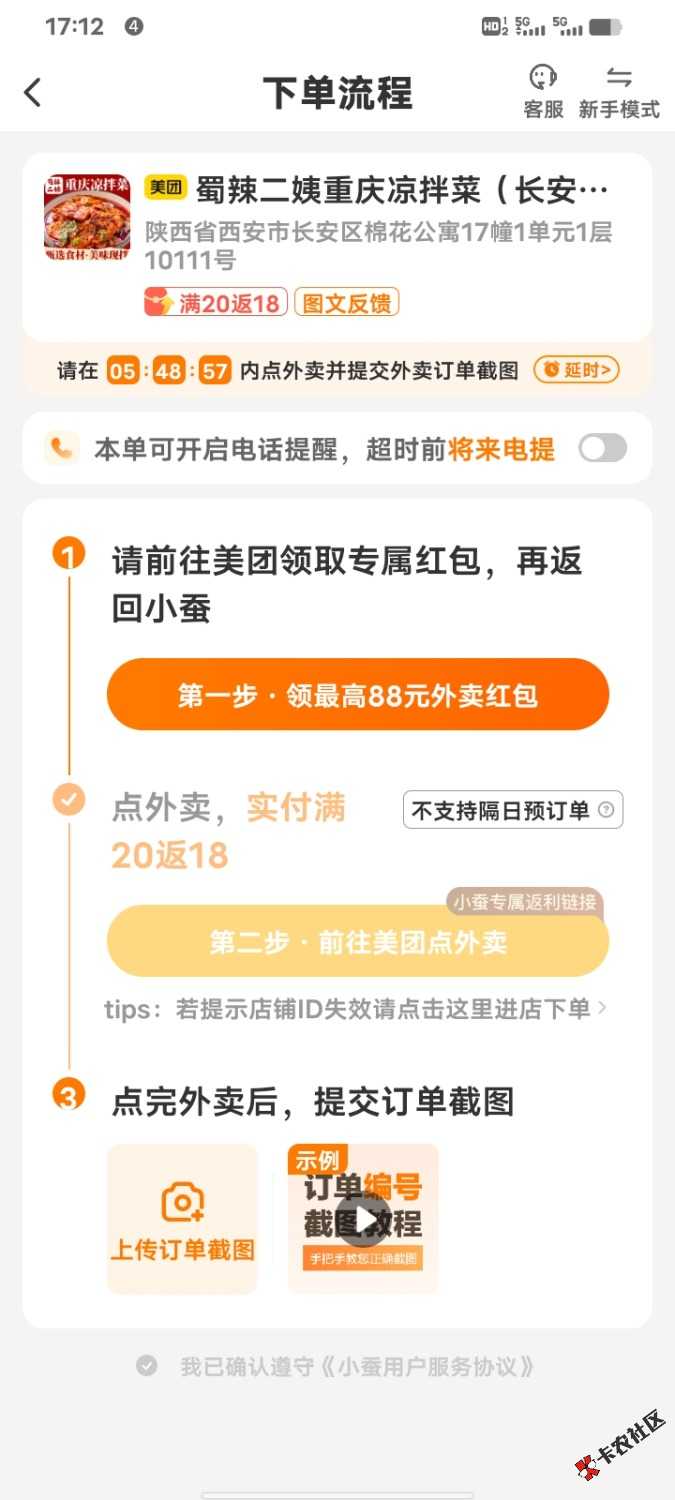
Task: Claim the 领最高88元外卖红包 coupon
Action: (357, 695)
